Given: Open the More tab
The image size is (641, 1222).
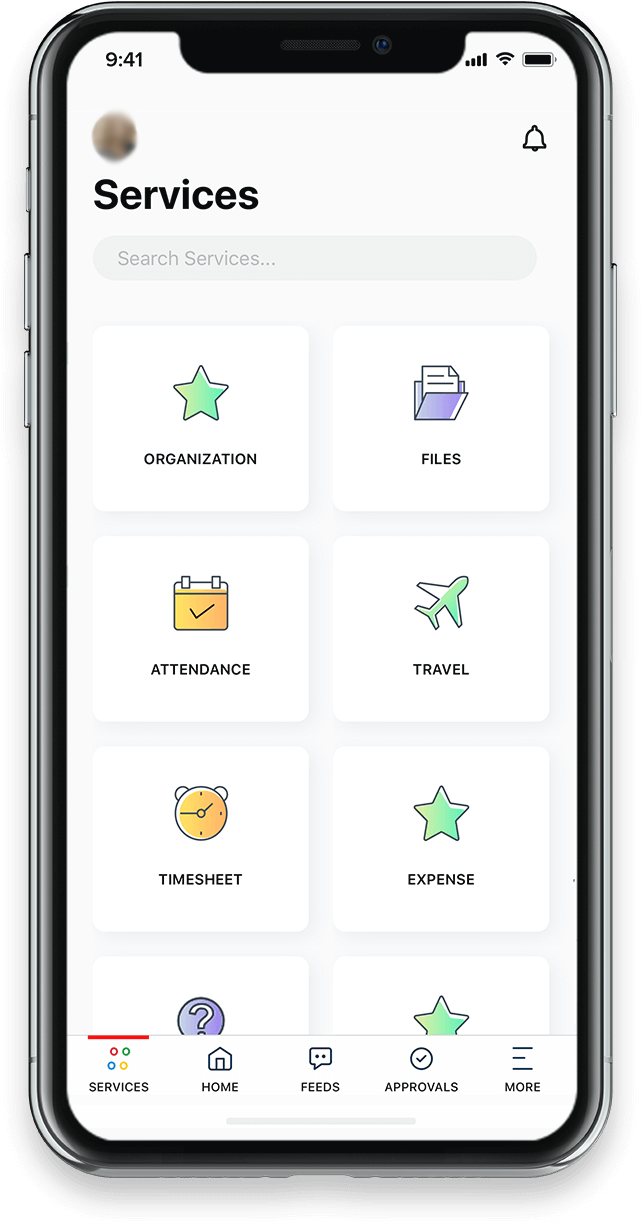Looking at the screenshot, I should pyautogui.click(x=522, y=1069).
